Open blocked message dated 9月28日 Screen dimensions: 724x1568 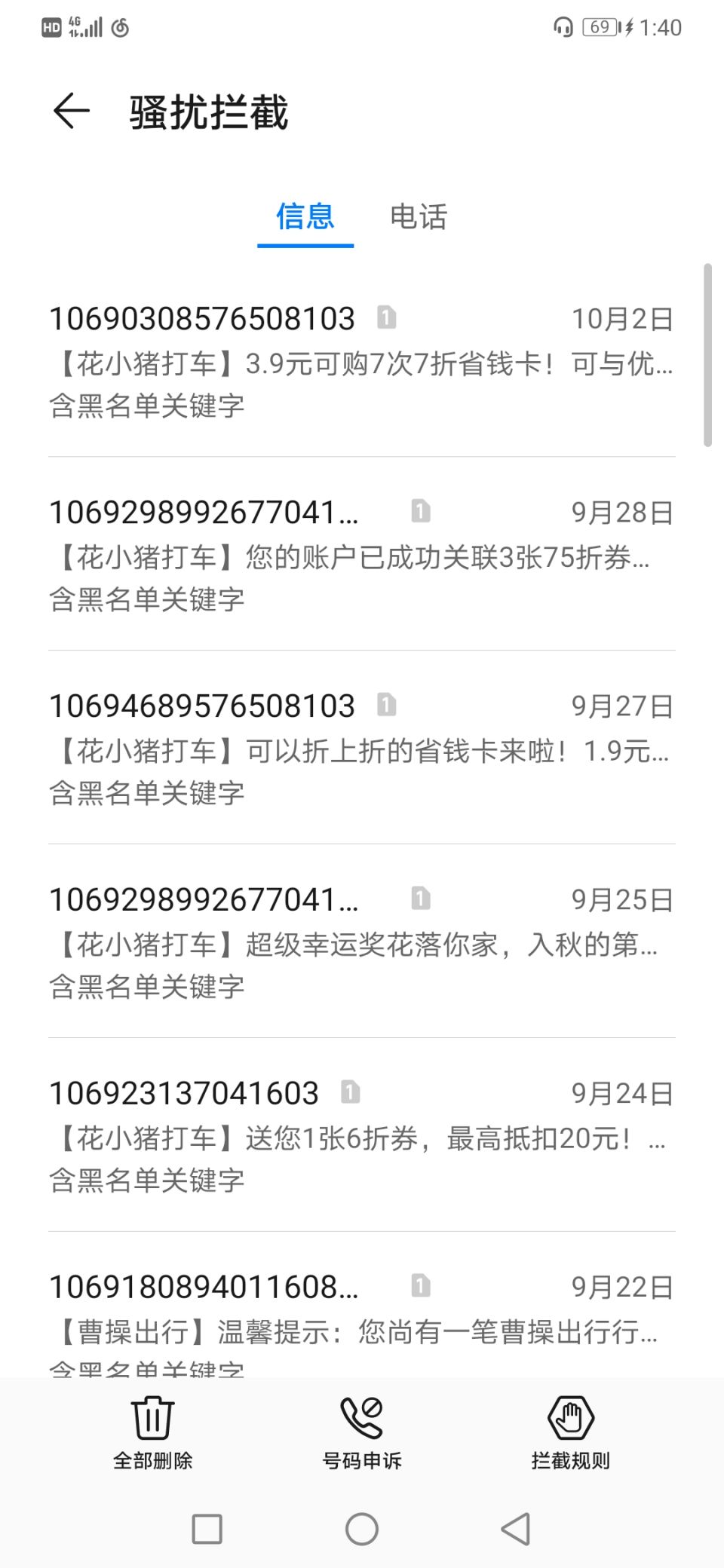tap(362, 556)
